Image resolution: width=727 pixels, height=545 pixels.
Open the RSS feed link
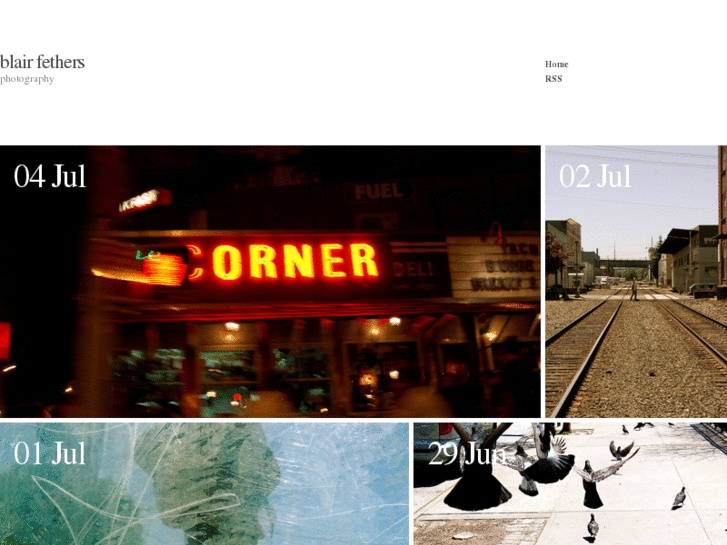pyautogui.click(x=553, y=79)
